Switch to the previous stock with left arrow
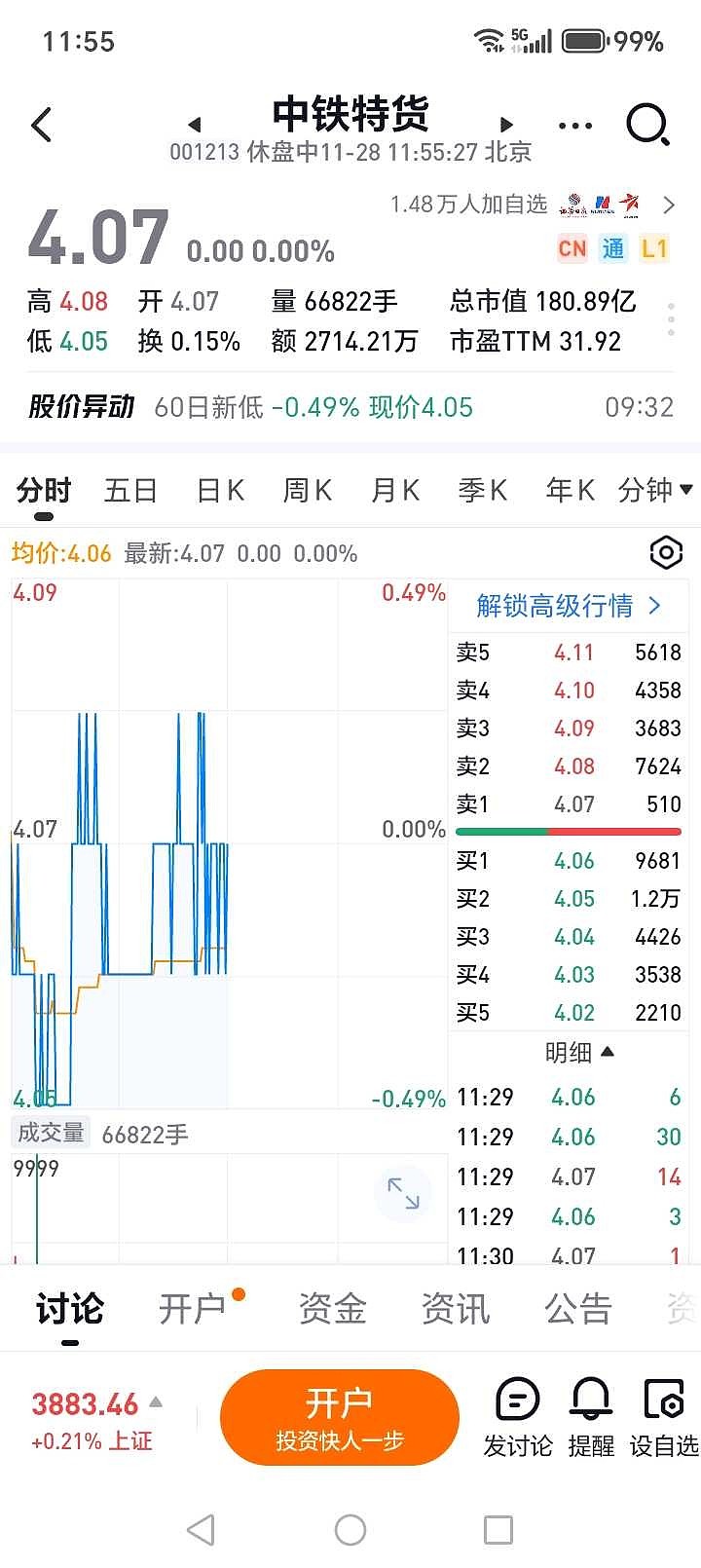701x1568 pixels. coord(196,124)
